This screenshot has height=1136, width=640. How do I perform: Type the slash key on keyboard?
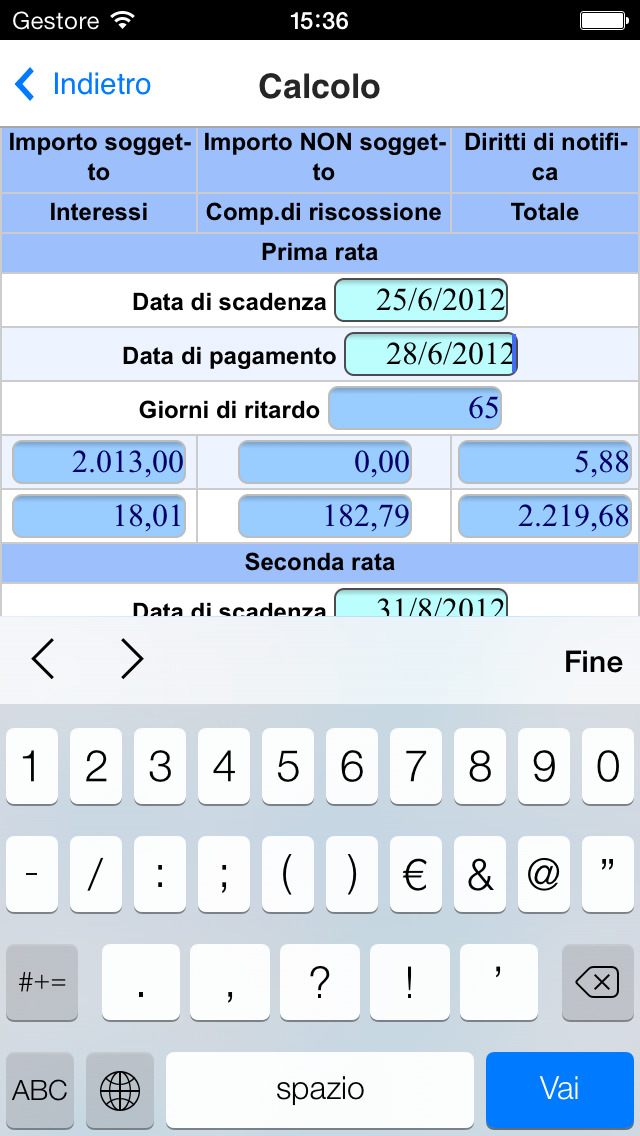pyautogui.click(x=96, y=874)
